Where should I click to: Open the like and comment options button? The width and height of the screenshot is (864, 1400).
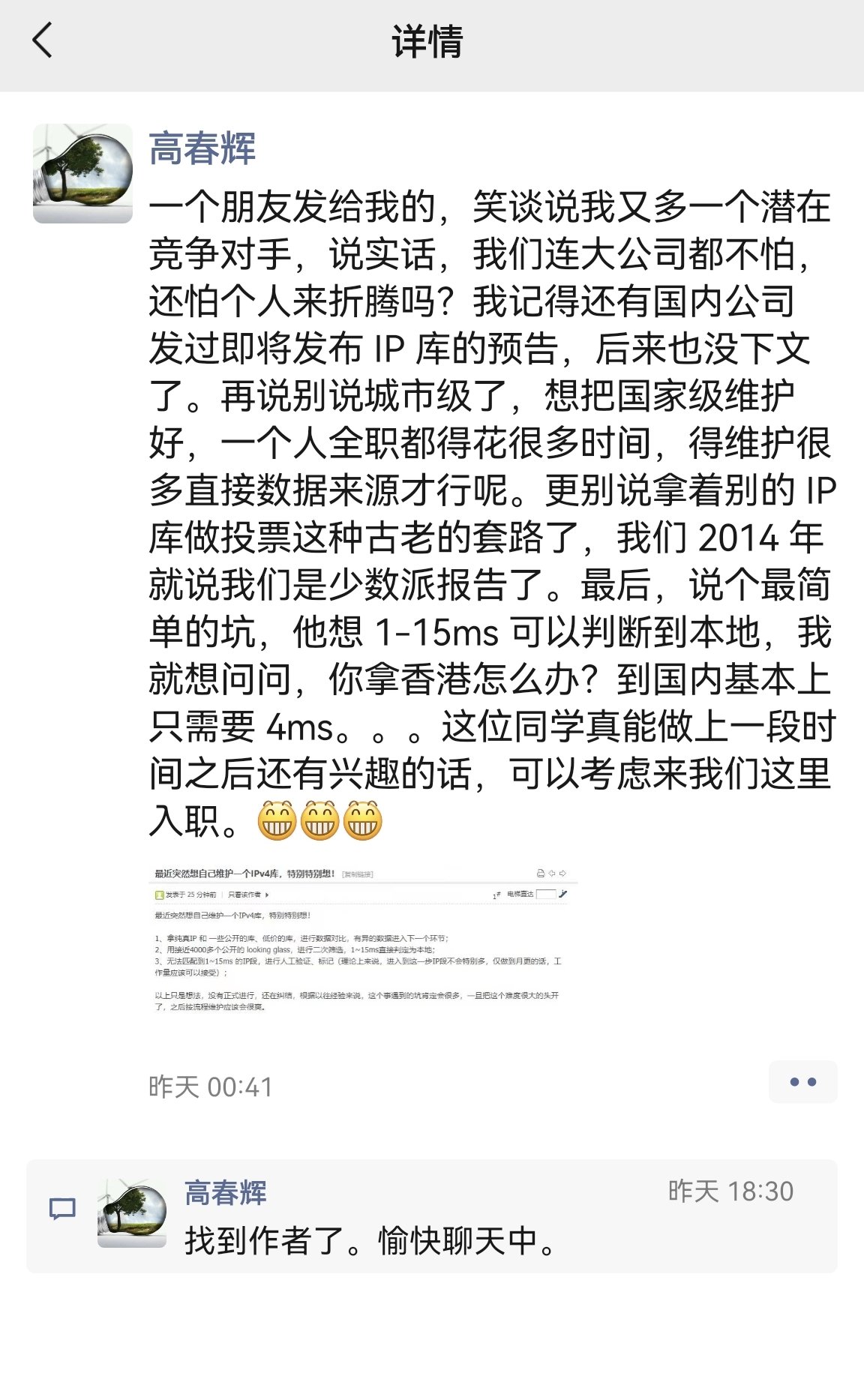click(802, 1081)
